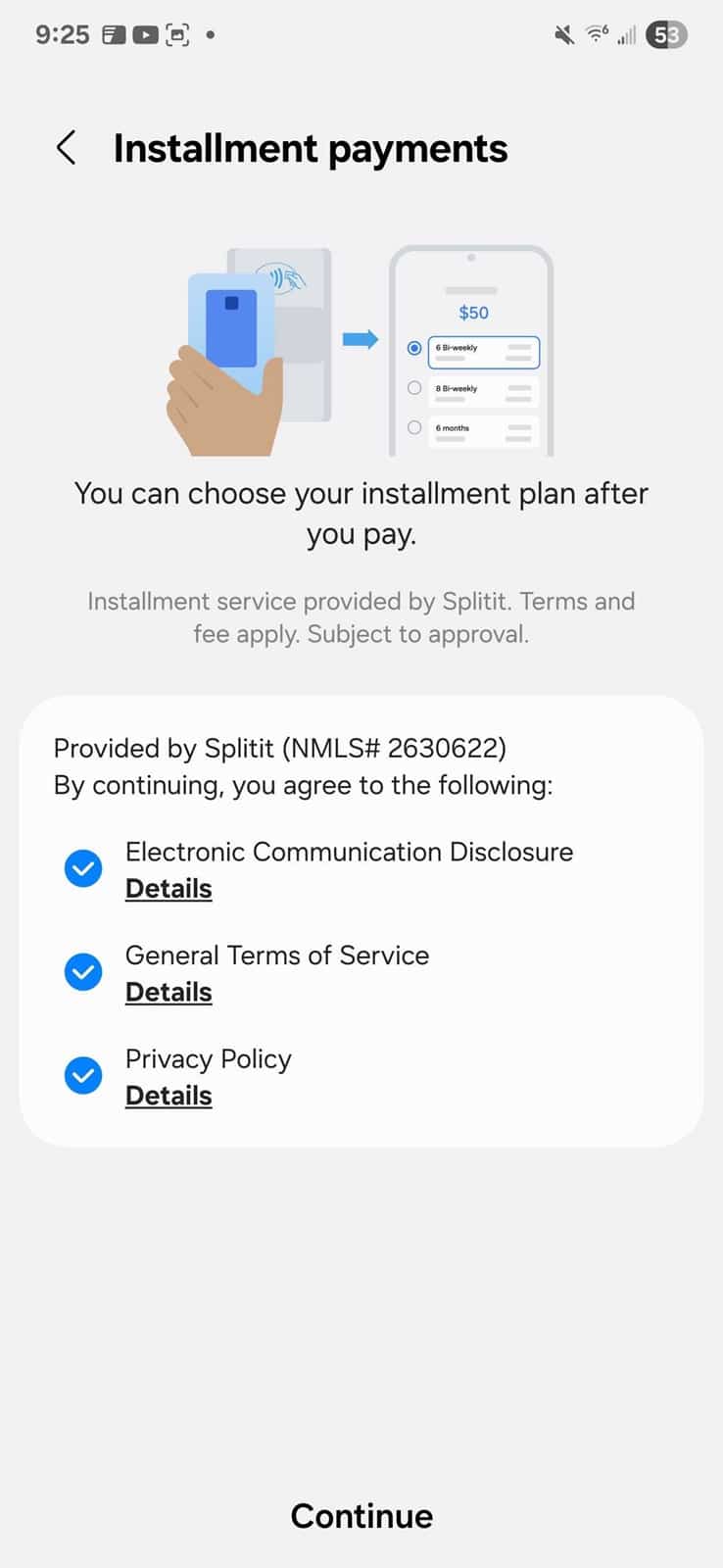Screen dimensions: 723x1568
Task: Open Details for Electronic Communication Disclosure
Action: 169,889
